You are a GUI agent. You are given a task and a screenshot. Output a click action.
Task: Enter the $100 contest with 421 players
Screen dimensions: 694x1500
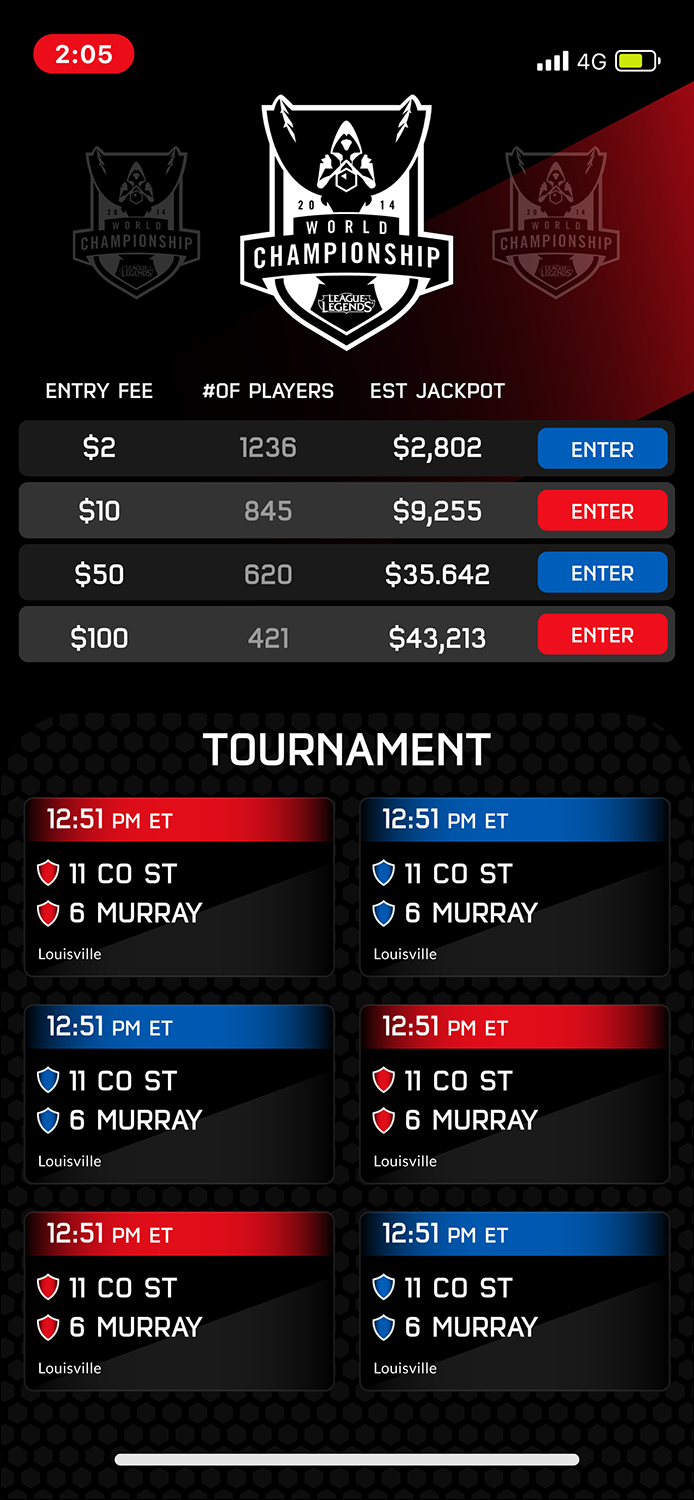coord(602,635)
